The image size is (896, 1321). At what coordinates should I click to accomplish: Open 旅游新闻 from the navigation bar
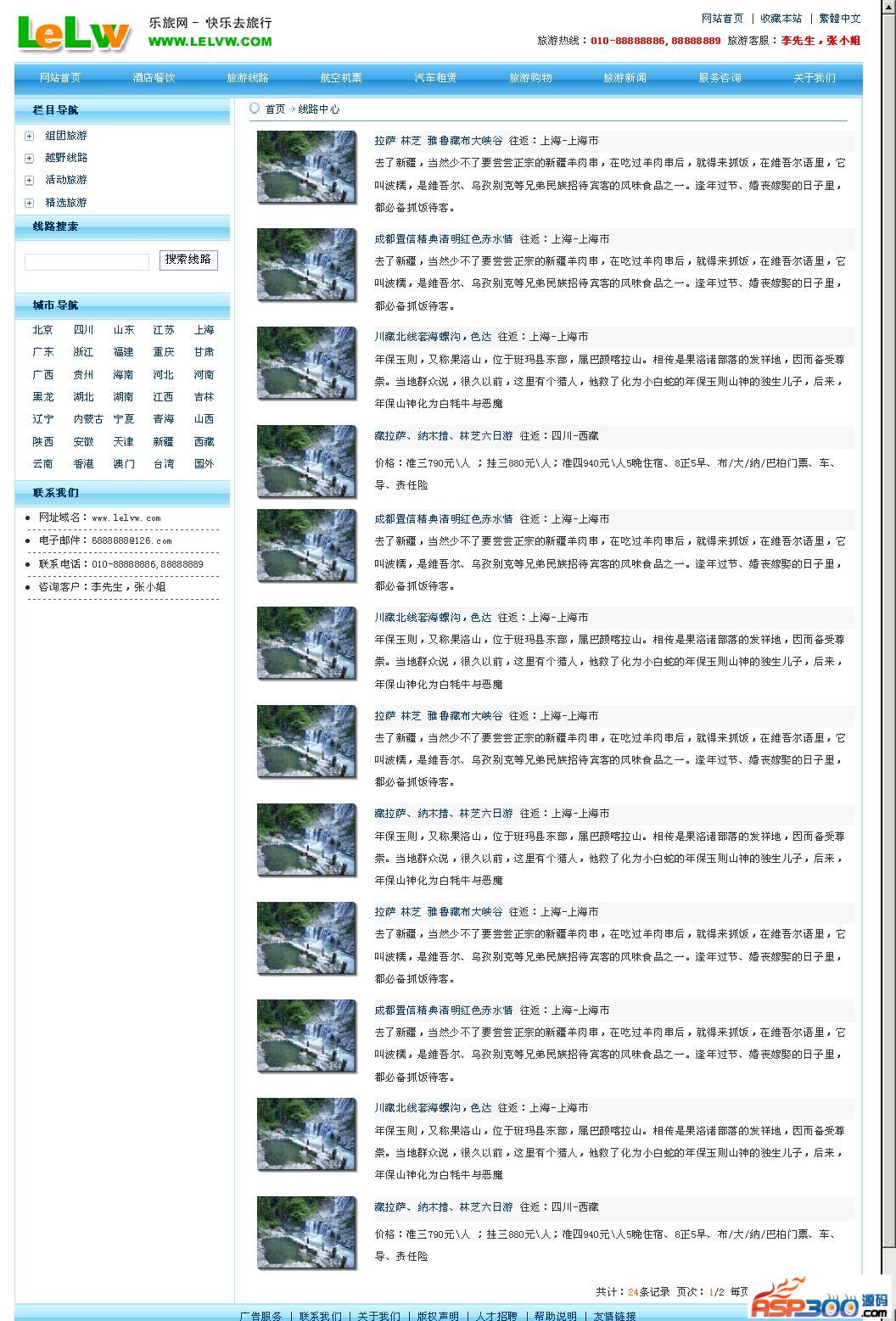[x=624, y=77]
